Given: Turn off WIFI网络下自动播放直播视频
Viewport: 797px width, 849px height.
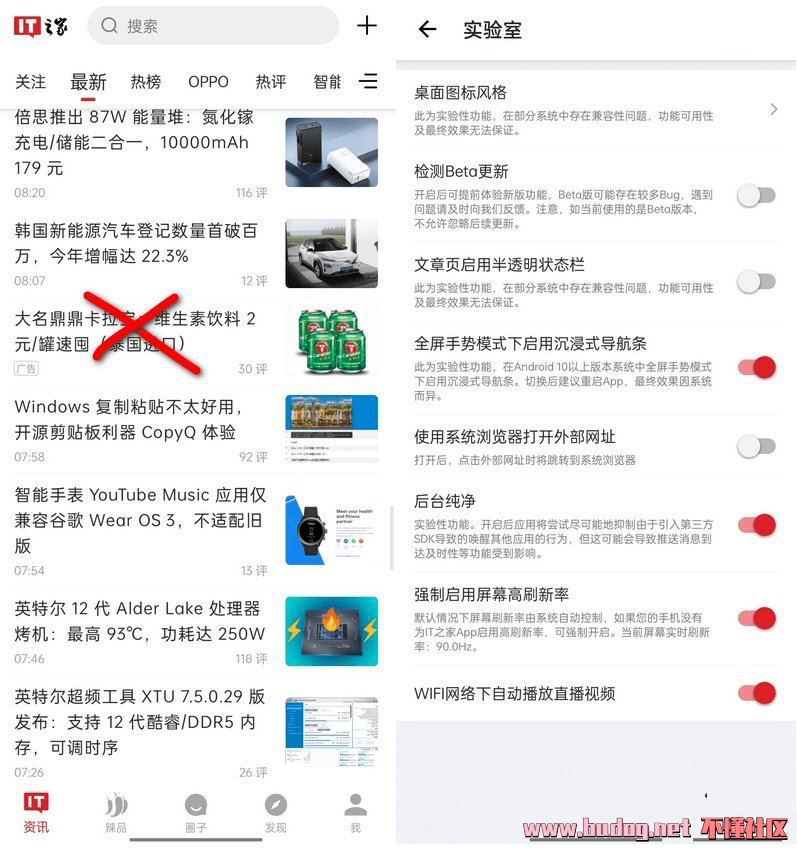Looking at the screenshot, I should [x=756, y=693].
